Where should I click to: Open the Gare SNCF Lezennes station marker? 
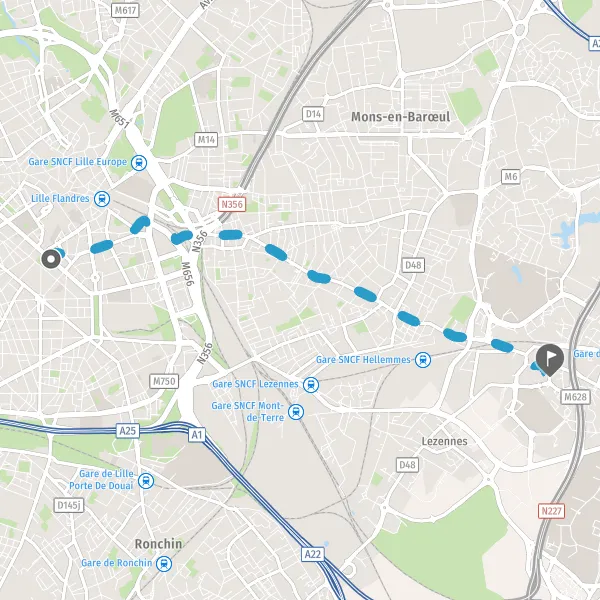[x=311, y=385]
